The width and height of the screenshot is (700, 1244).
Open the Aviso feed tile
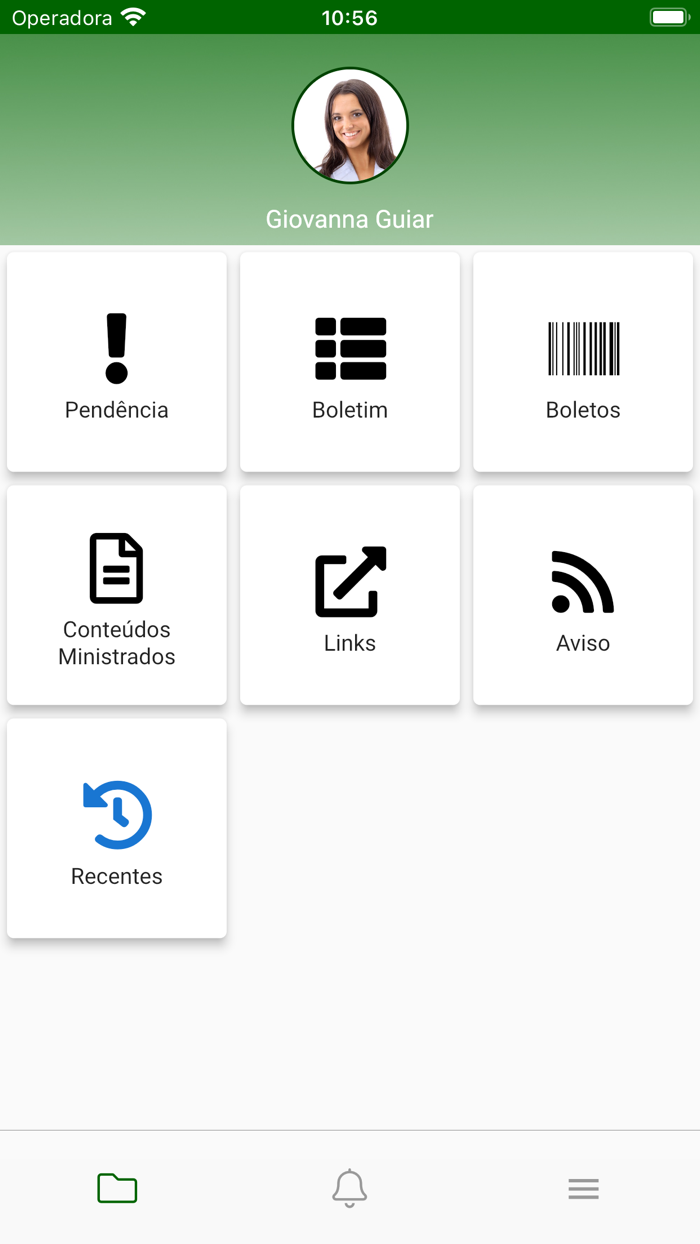(x=583, y=595)
